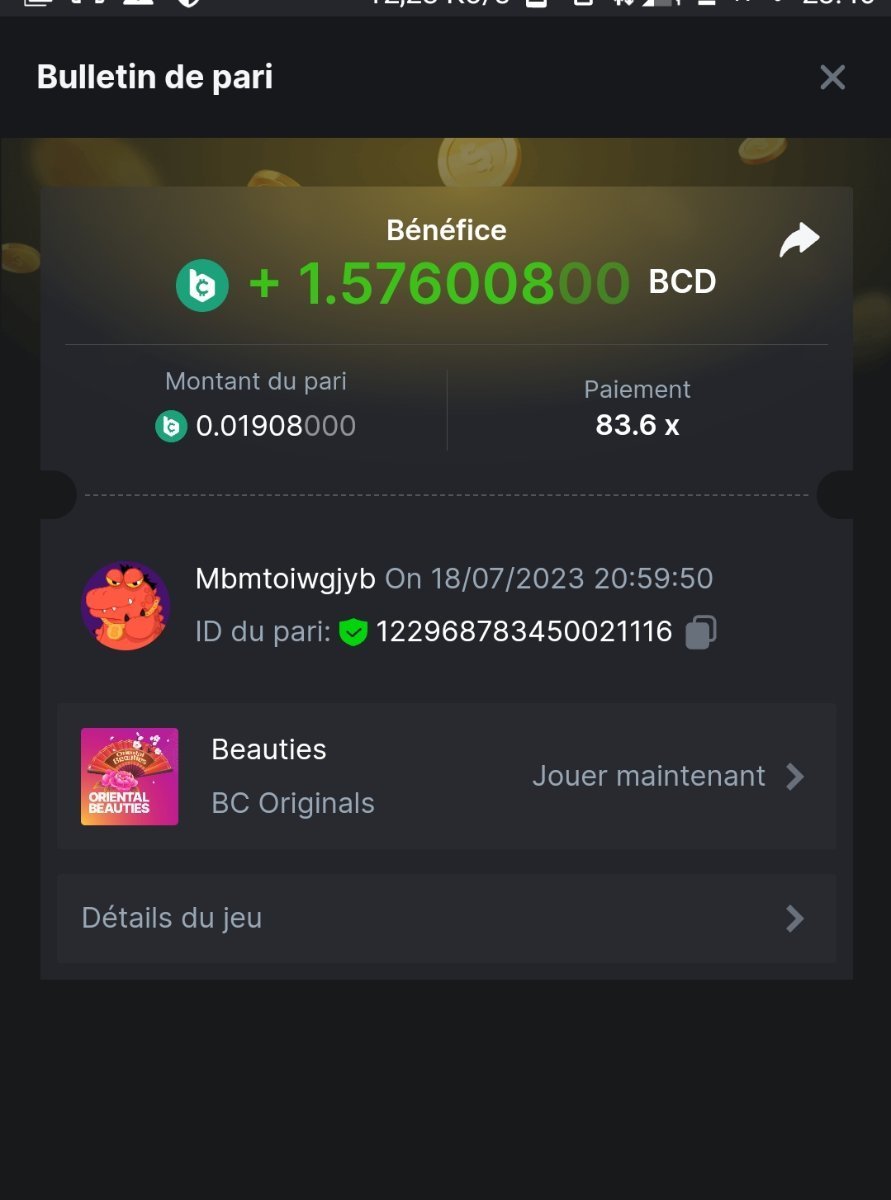Close the Bulletin de pari dialog
This screenshot has width=891, height=1200.
(x=832, y=78)
